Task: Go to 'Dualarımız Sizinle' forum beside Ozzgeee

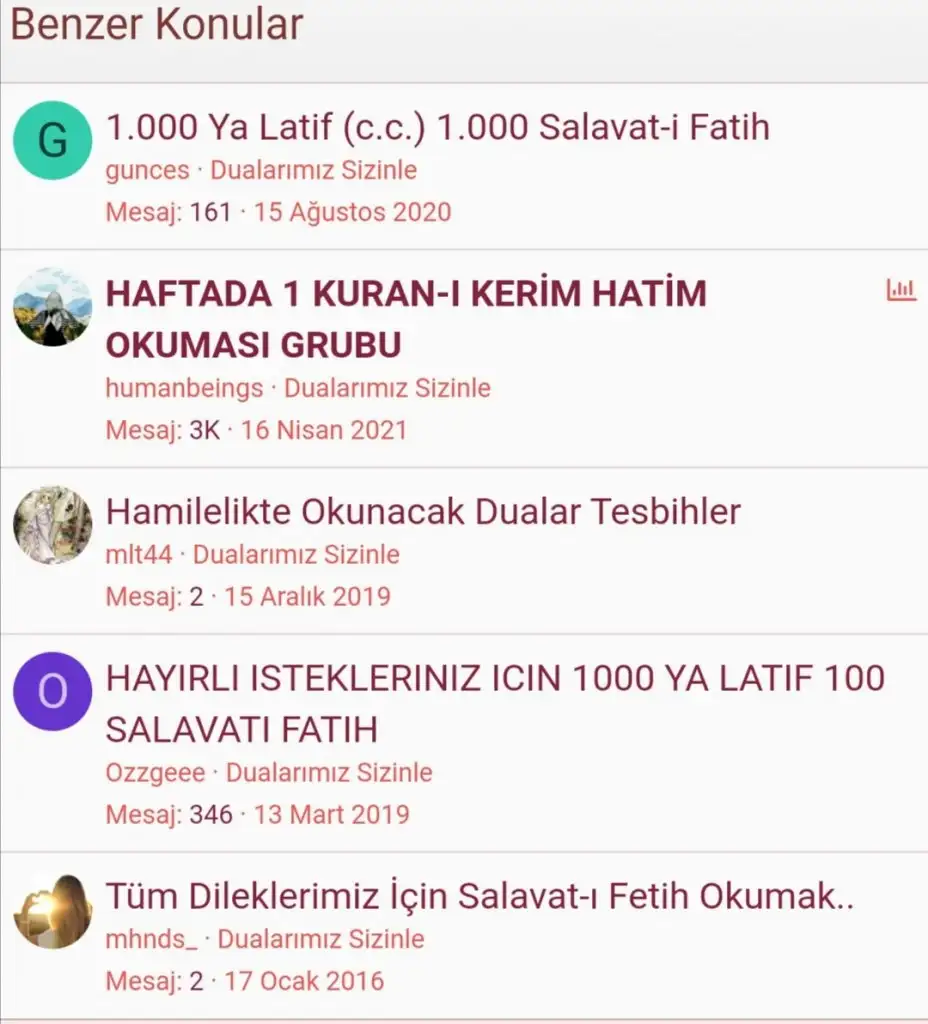Action: point(329,773)
